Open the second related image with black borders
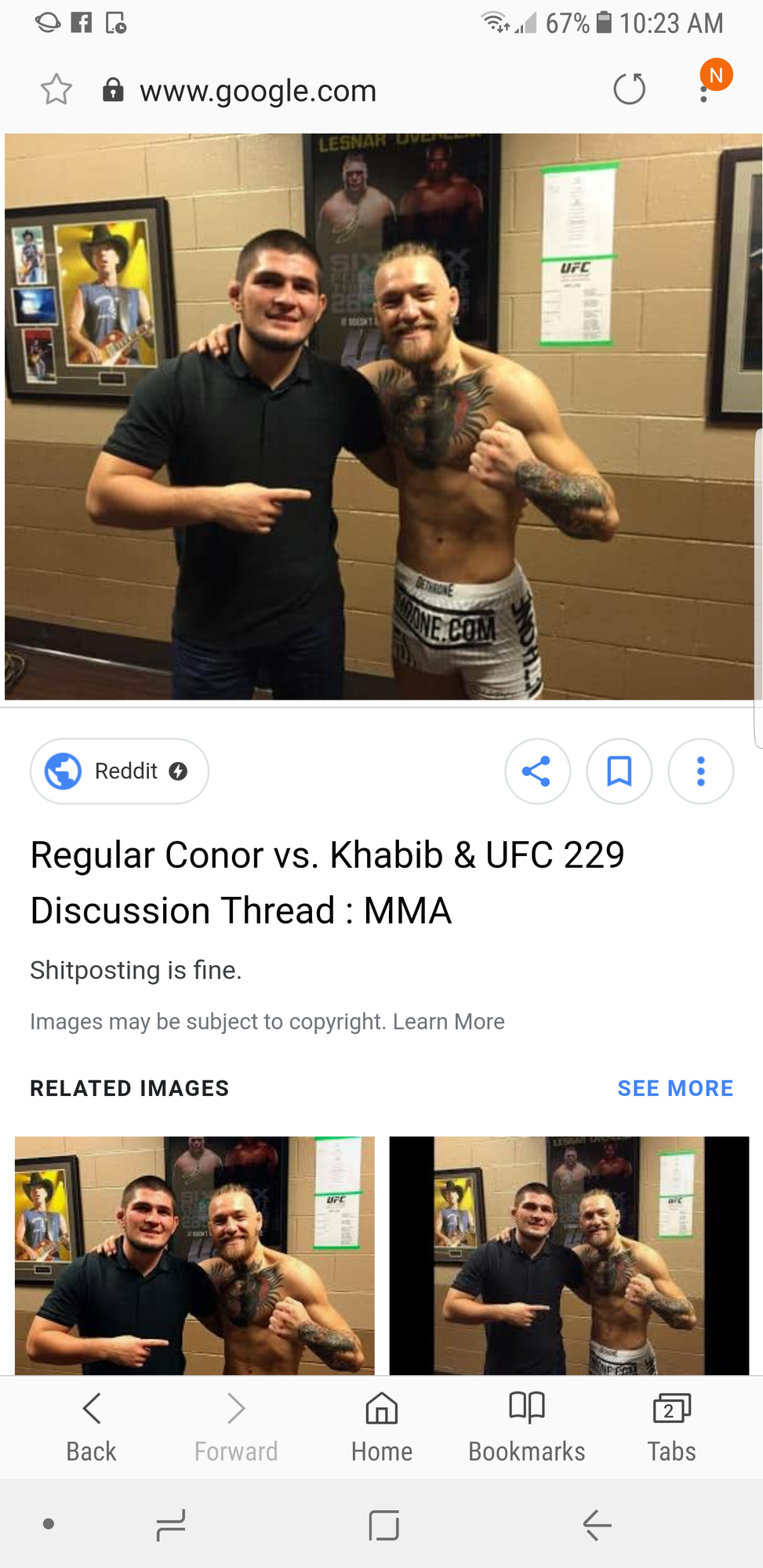Viewport: 763px width, 1568px height. 569,1254
